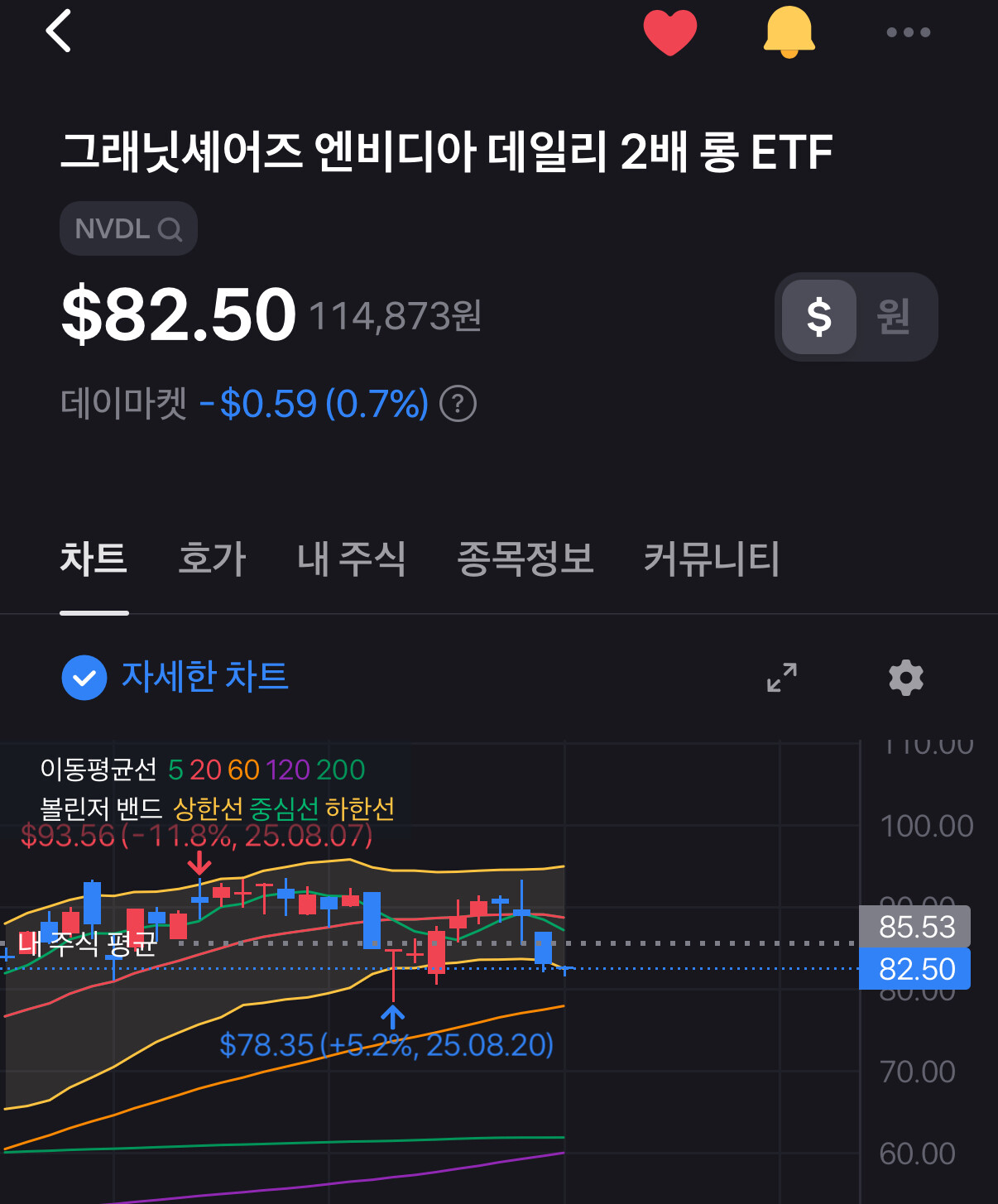
Task: Open the 내 주식 tab
Action: pyautogui.click(x=352, y=559)
